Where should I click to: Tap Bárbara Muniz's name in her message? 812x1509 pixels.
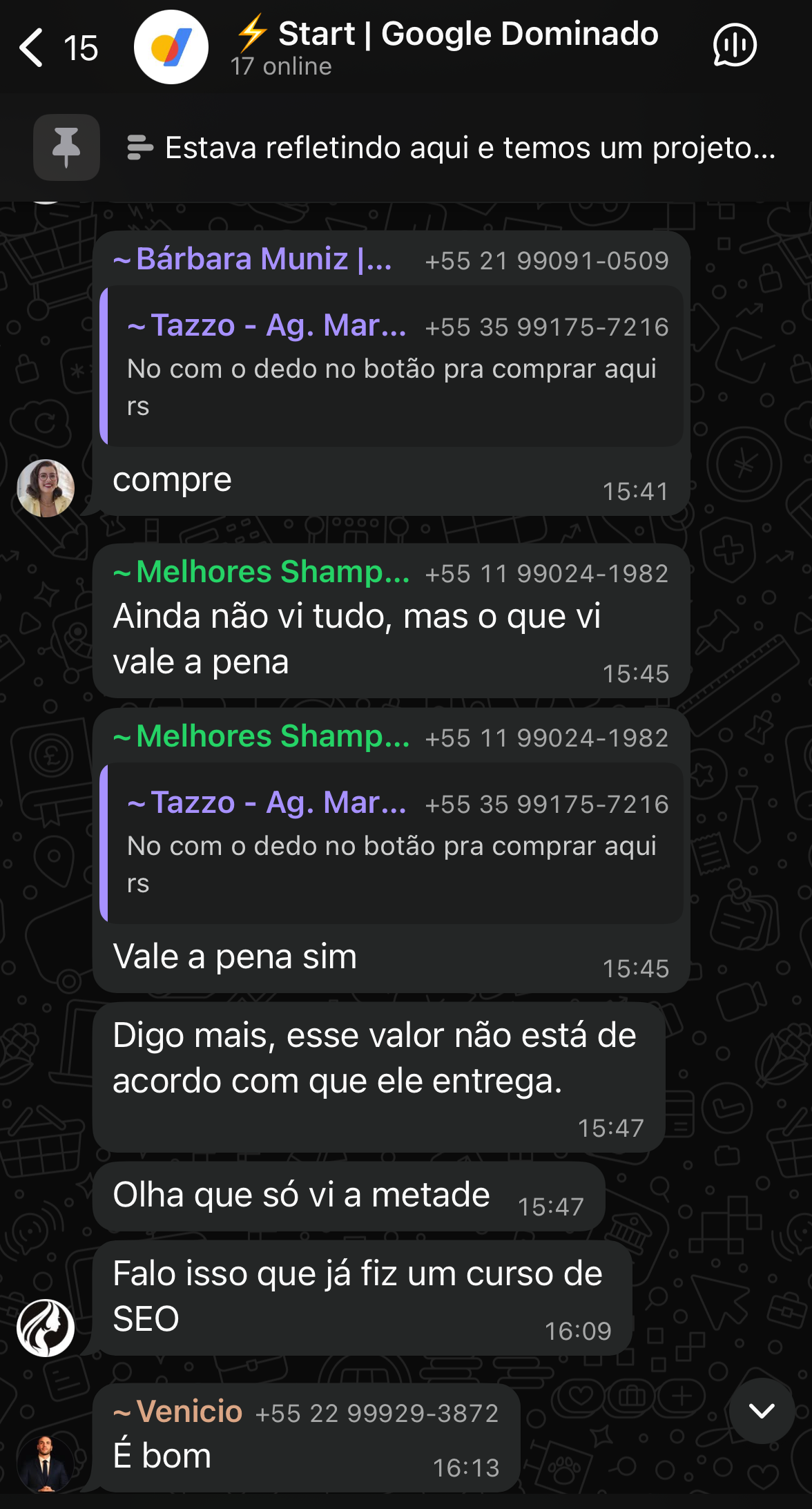253,260
